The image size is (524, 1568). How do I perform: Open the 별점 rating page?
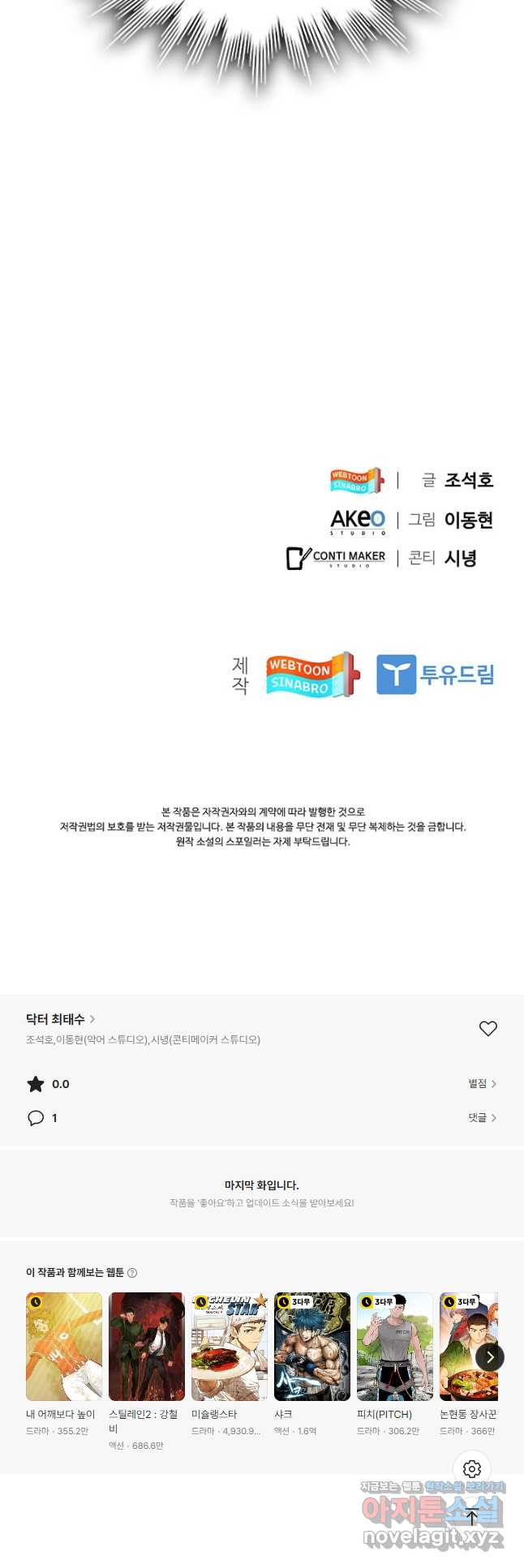482,1083
